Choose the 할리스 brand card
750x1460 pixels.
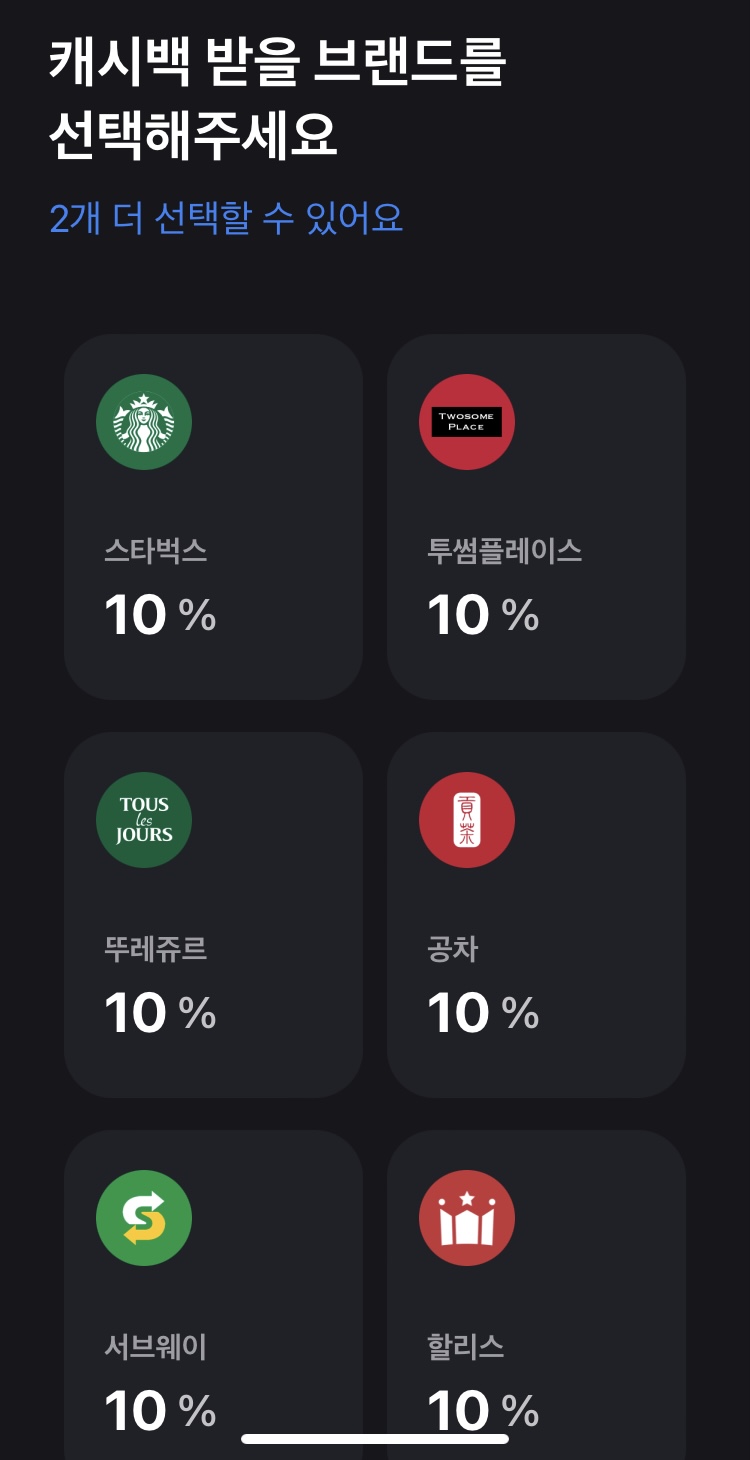[x=536, y=1295]
